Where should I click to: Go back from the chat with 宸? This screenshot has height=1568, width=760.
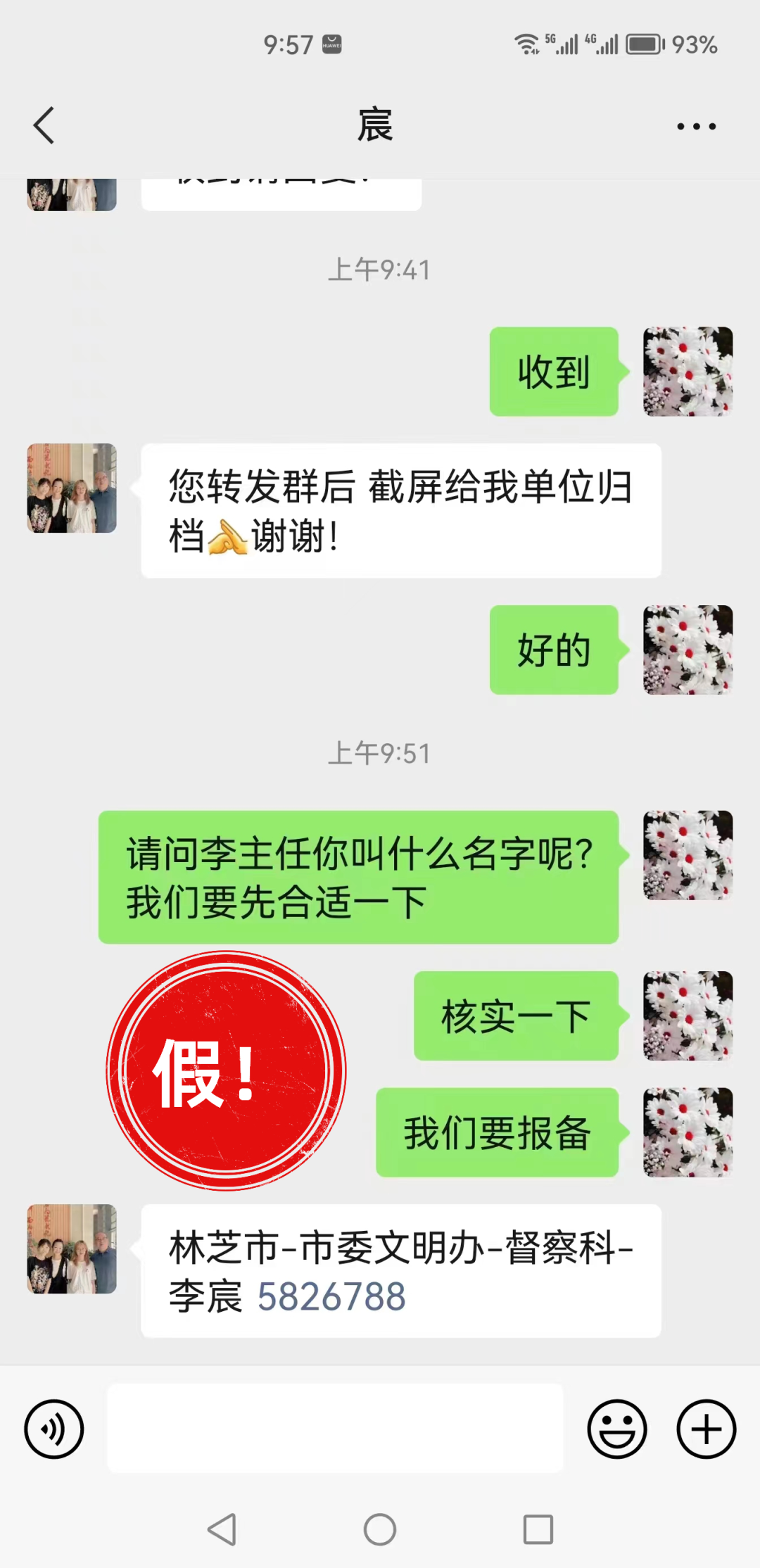[44, 126]
